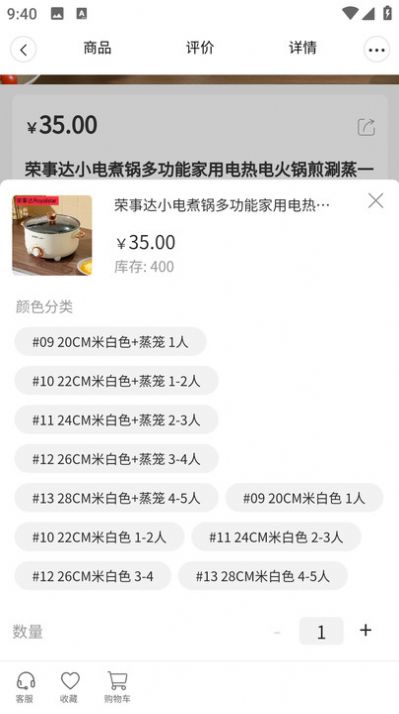
Task: Go back using the top-left arrow
Action: (23, 49)
